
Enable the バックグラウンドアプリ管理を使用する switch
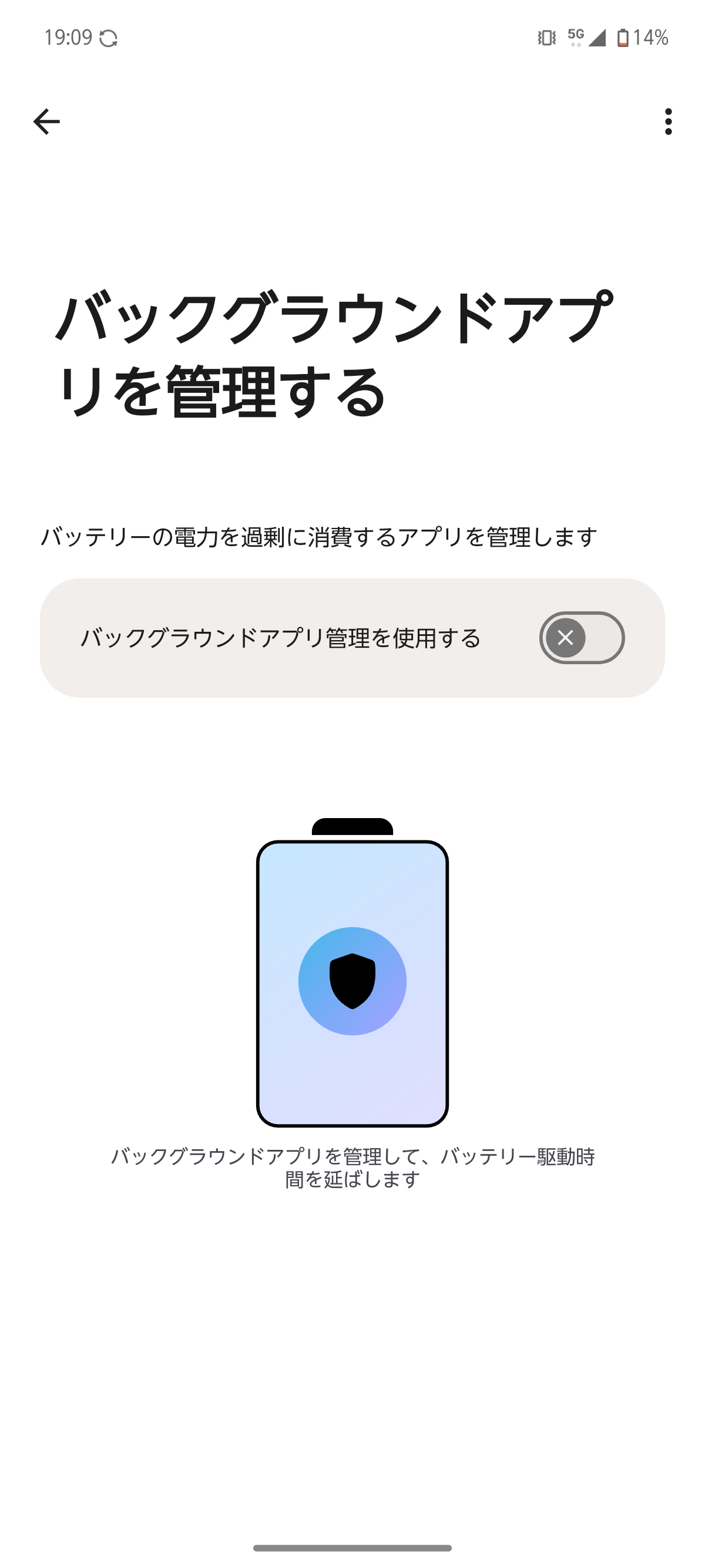(582, 637)
